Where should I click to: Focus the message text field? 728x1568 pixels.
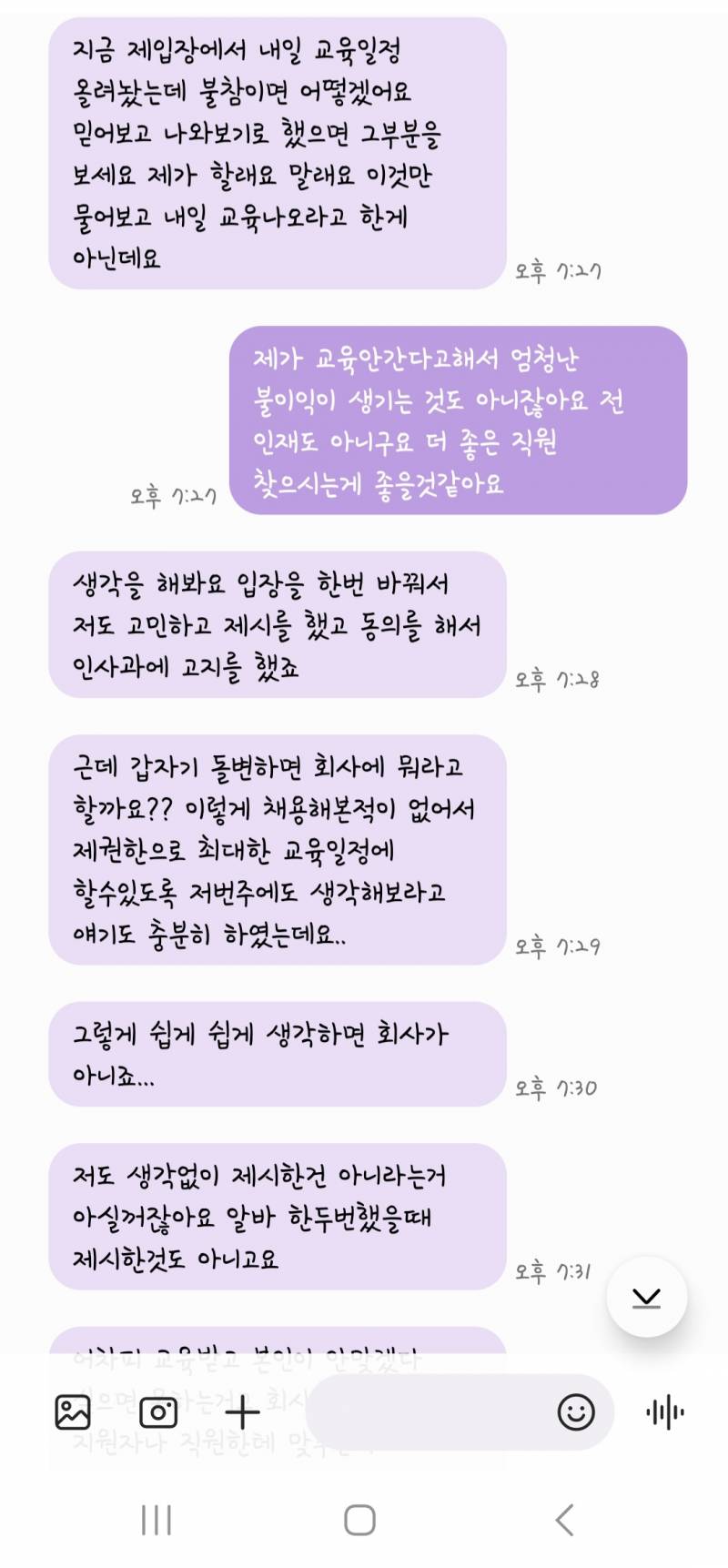click(428, 1412)
